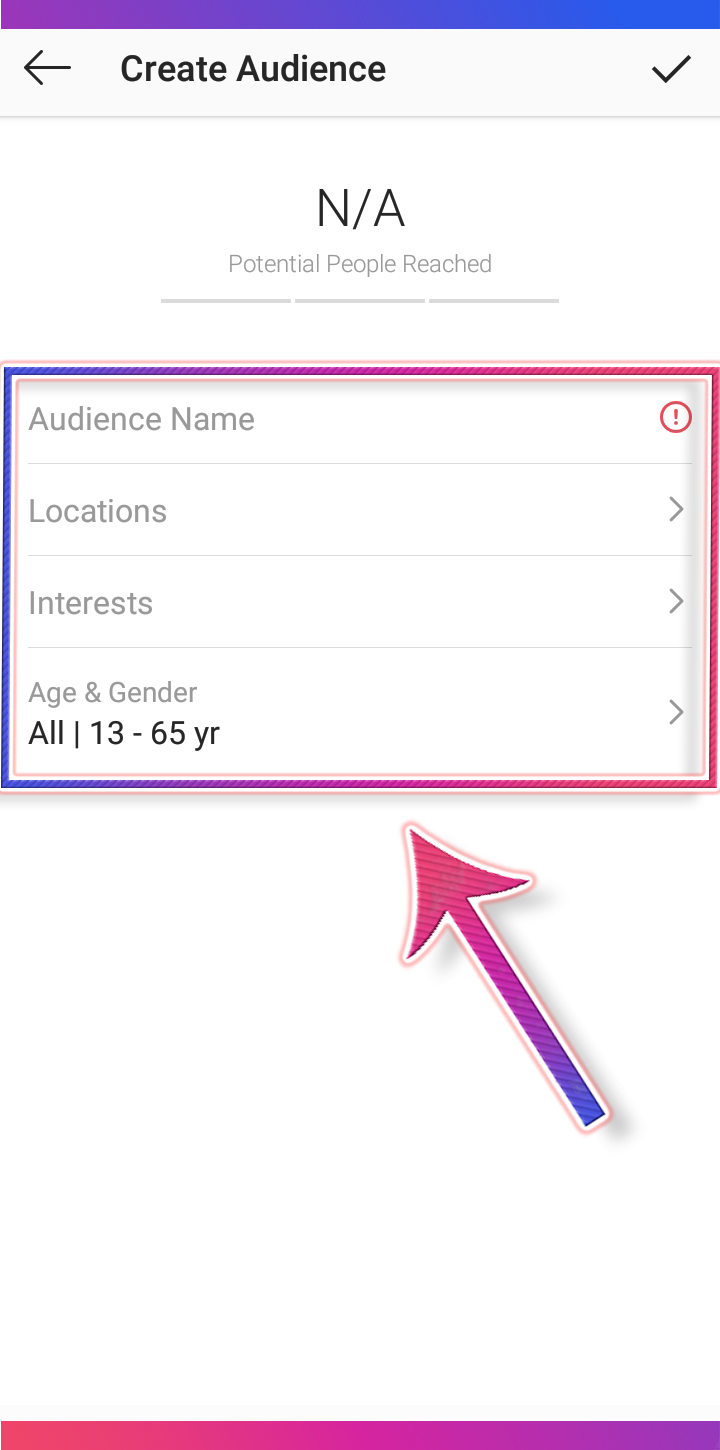Open Age & Gender settings
Screen dimensions: 720x1450
(x=360, y=712)
